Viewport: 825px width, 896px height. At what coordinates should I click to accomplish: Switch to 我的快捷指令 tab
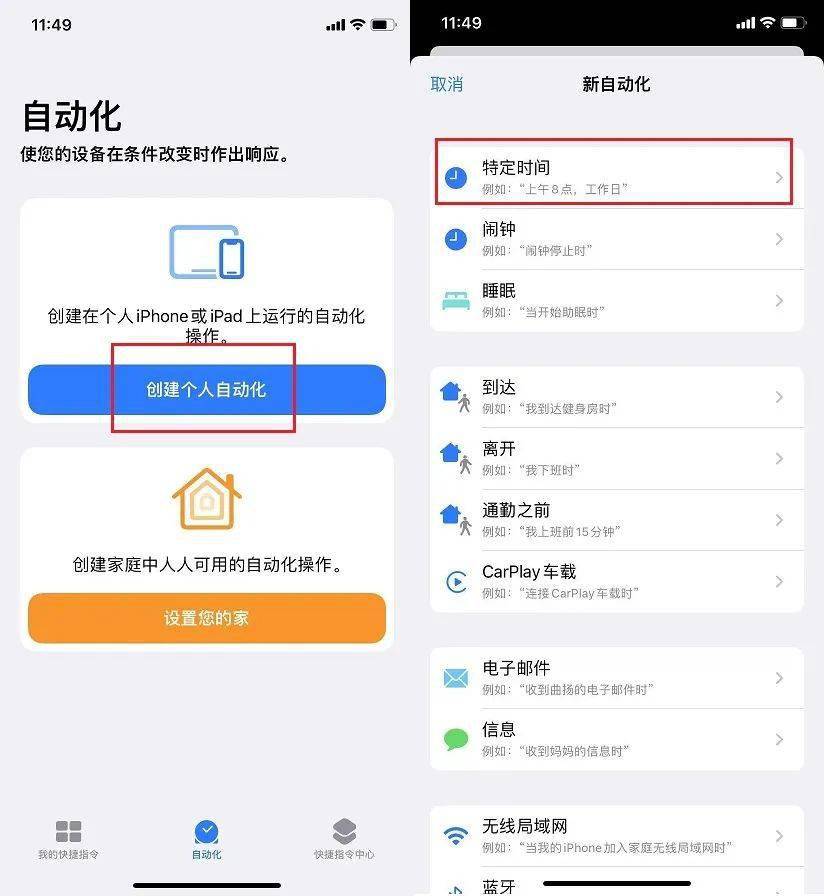pyautogui.click(x=68, y=840)
